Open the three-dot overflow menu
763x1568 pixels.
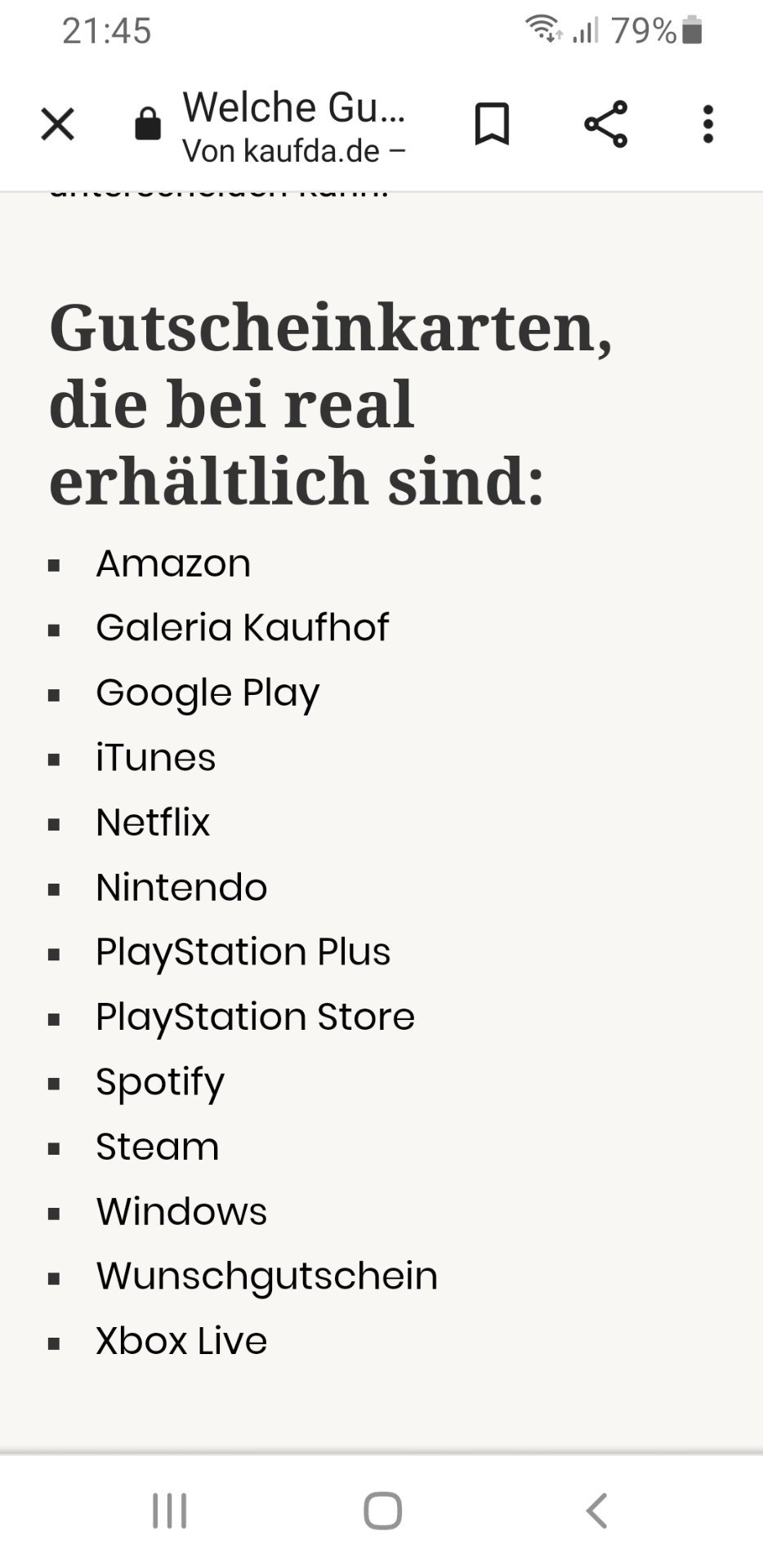tap(707, 125)
